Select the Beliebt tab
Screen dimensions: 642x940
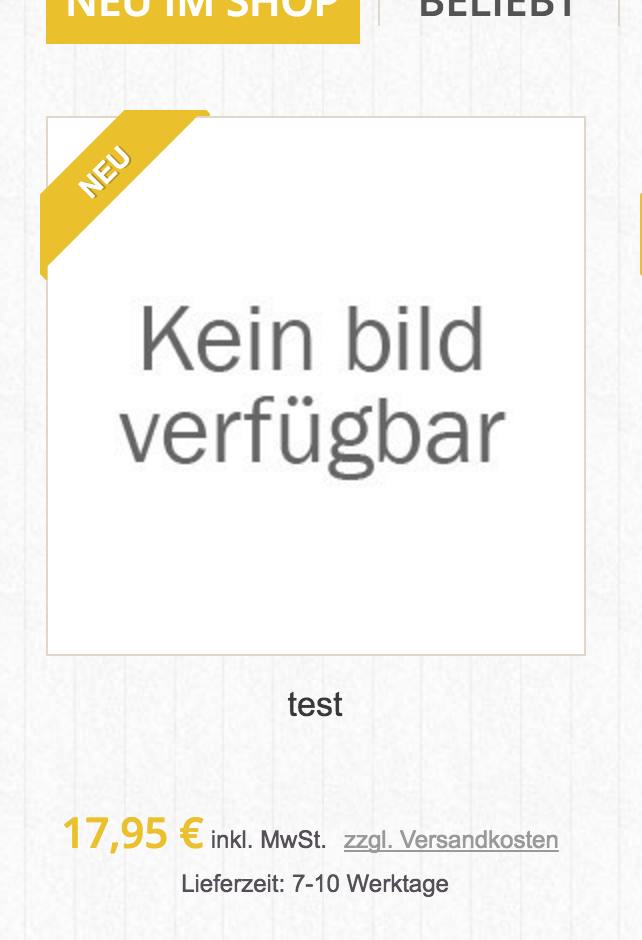(x=497, y=10)
